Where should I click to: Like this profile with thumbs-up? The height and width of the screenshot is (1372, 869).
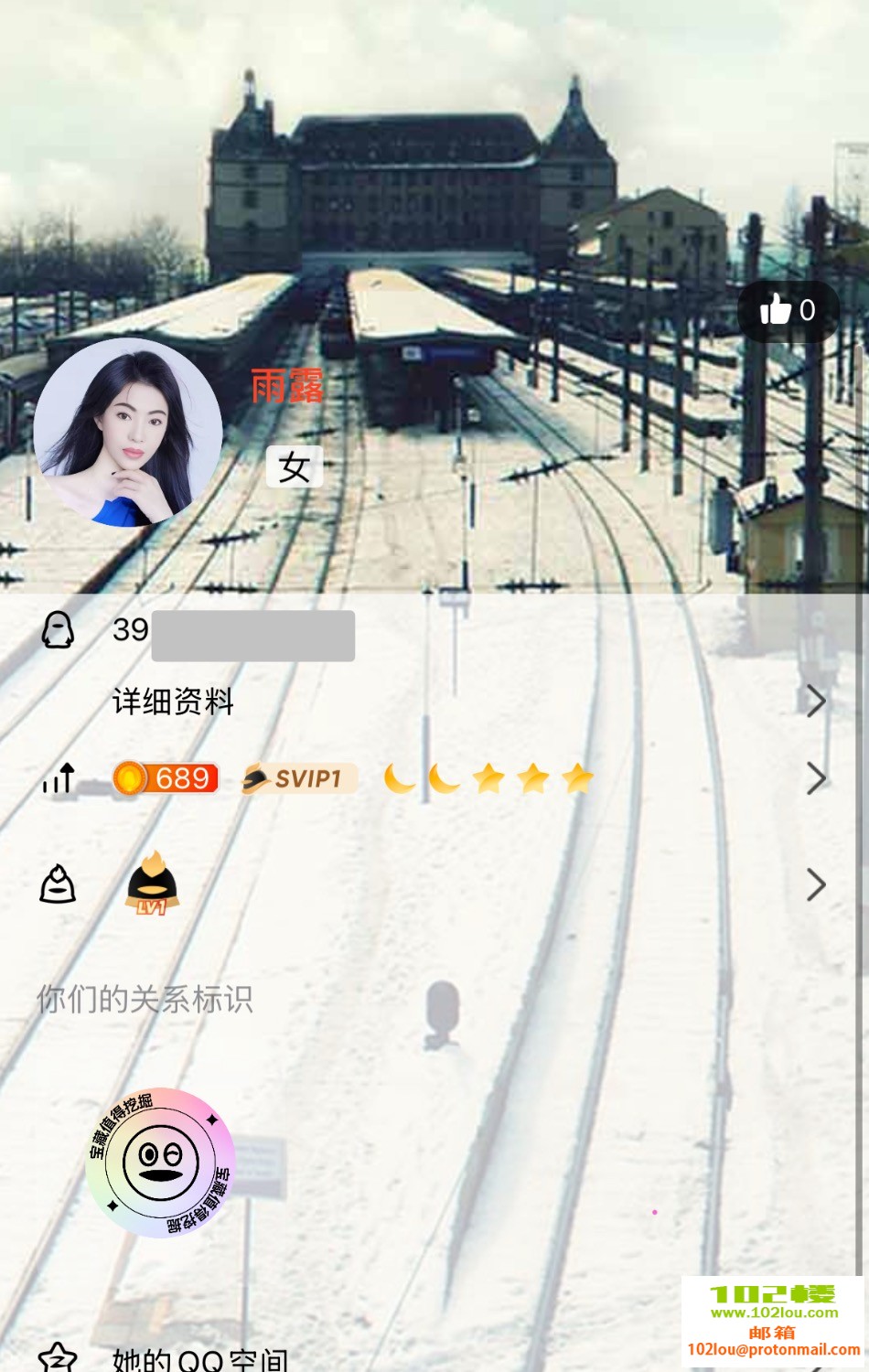787,311
